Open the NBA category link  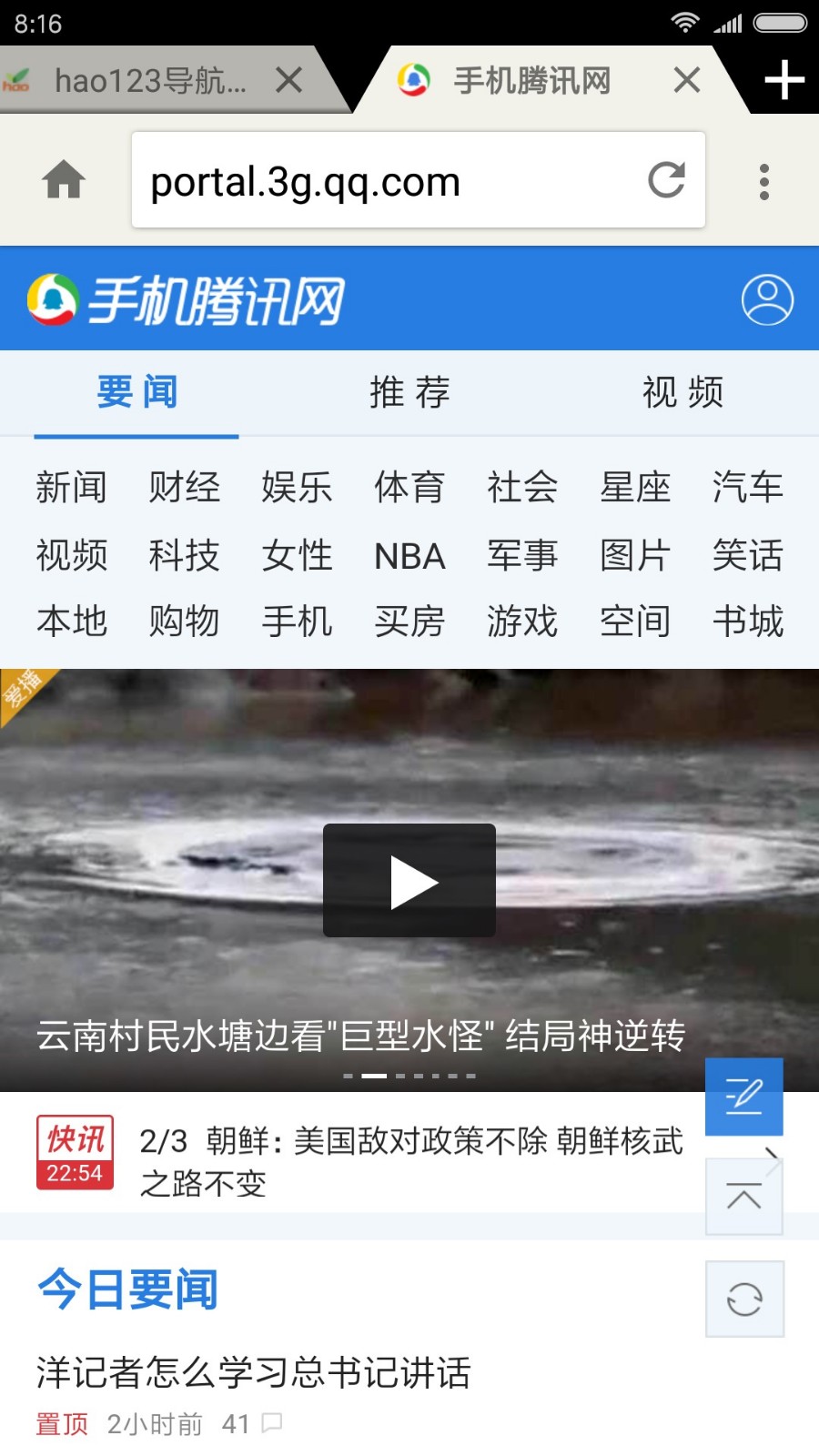click(x=409, y=556)
